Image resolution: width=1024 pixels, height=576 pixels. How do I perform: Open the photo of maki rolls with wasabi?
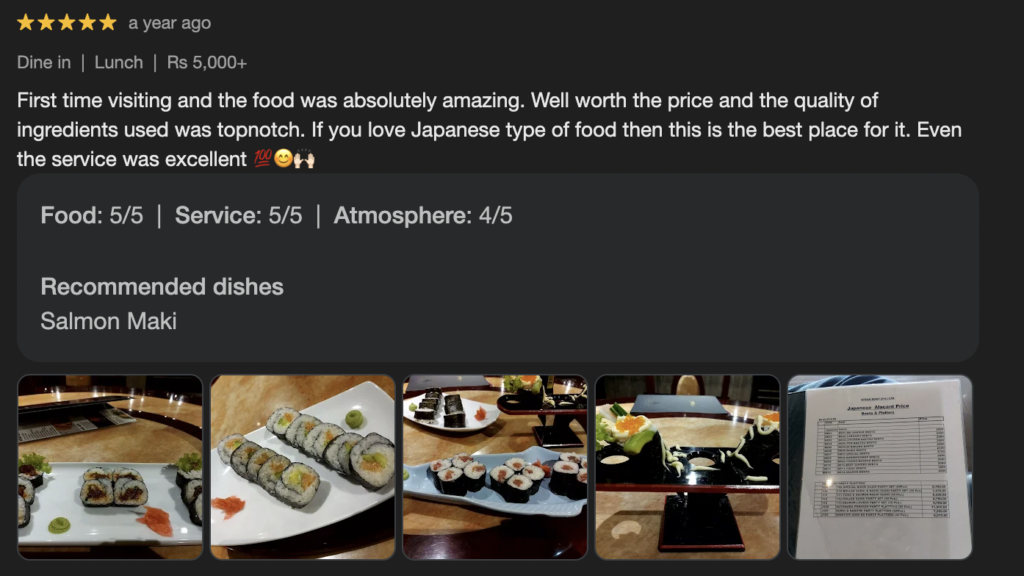pos(110,467)
